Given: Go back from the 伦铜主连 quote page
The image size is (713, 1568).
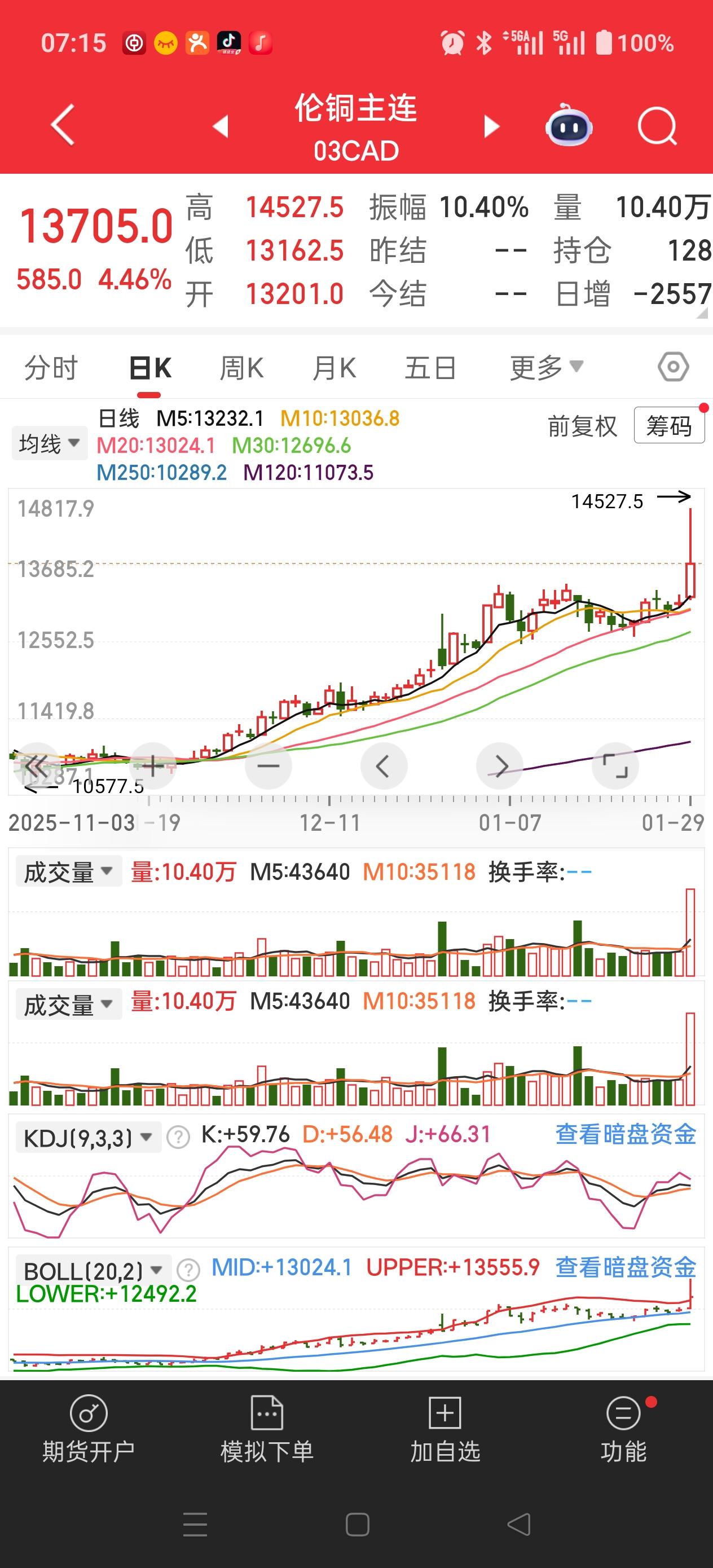Looking at the screenshot, I should pyautogui.click(x=63, y=125).
